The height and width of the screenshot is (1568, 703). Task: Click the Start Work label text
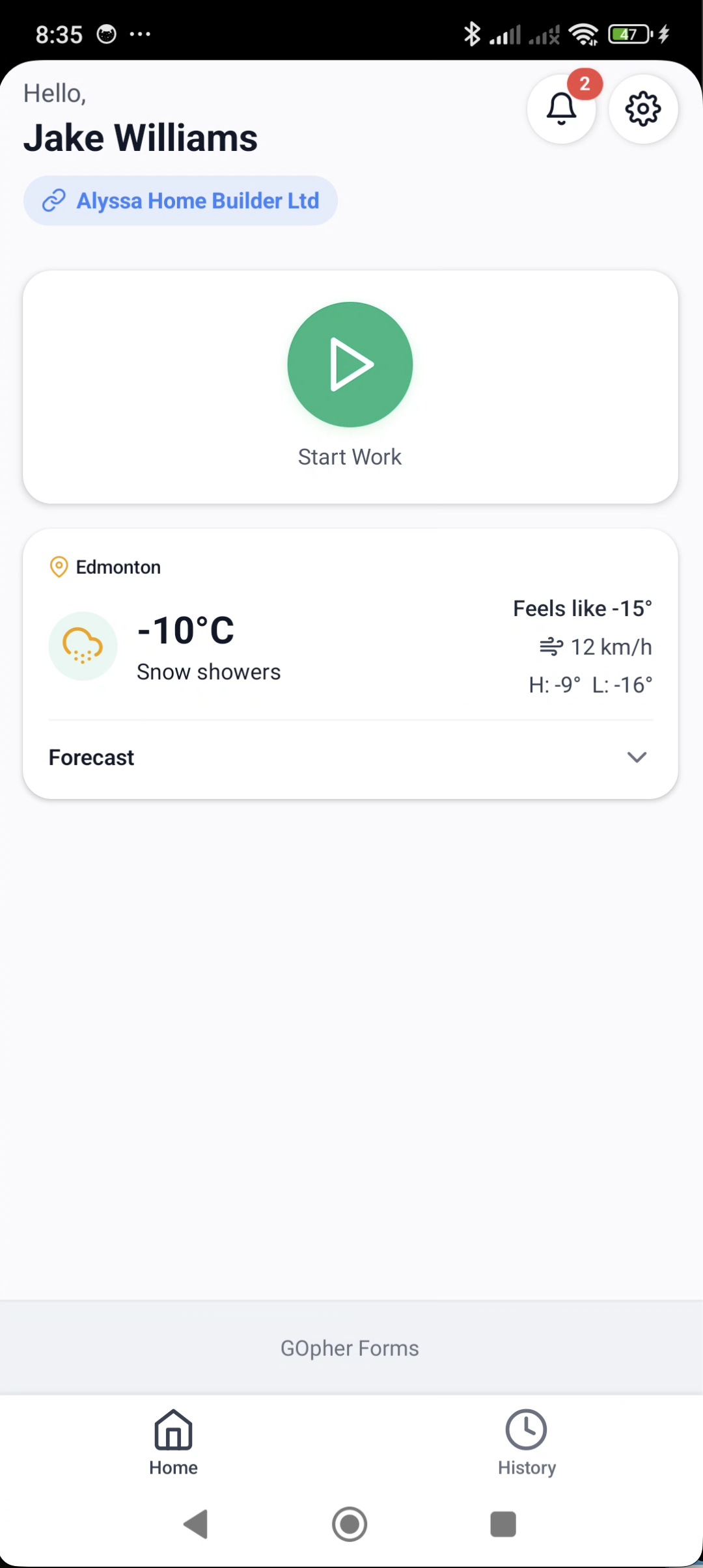tap(350, 456)
